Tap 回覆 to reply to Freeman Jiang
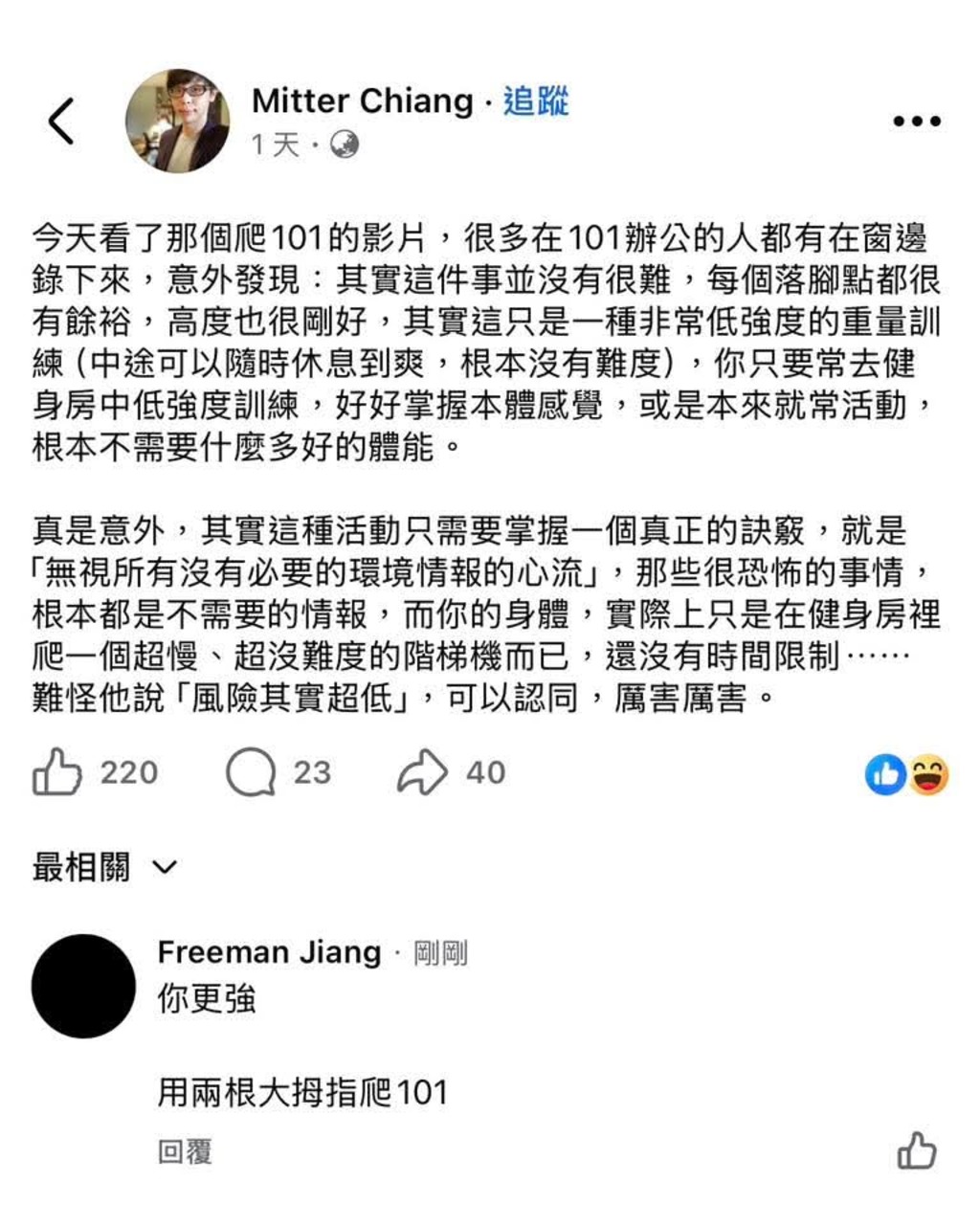980x1225 pixels. [x=185, y=1151]
